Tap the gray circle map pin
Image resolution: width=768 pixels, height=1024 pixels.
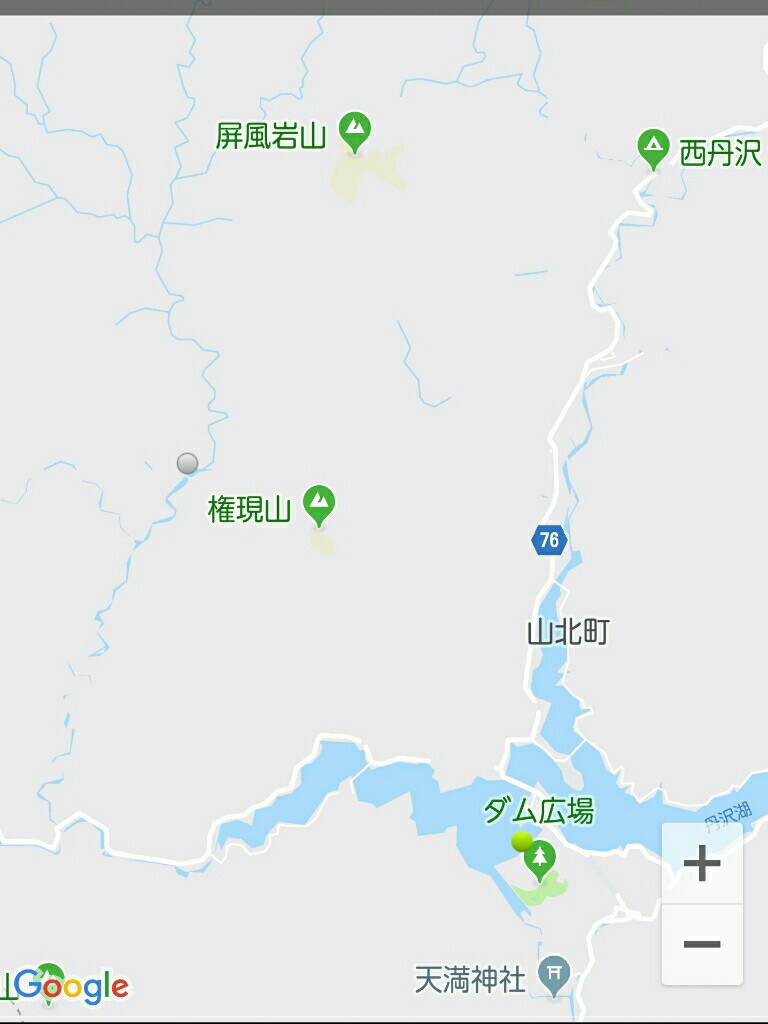[187, 463]
